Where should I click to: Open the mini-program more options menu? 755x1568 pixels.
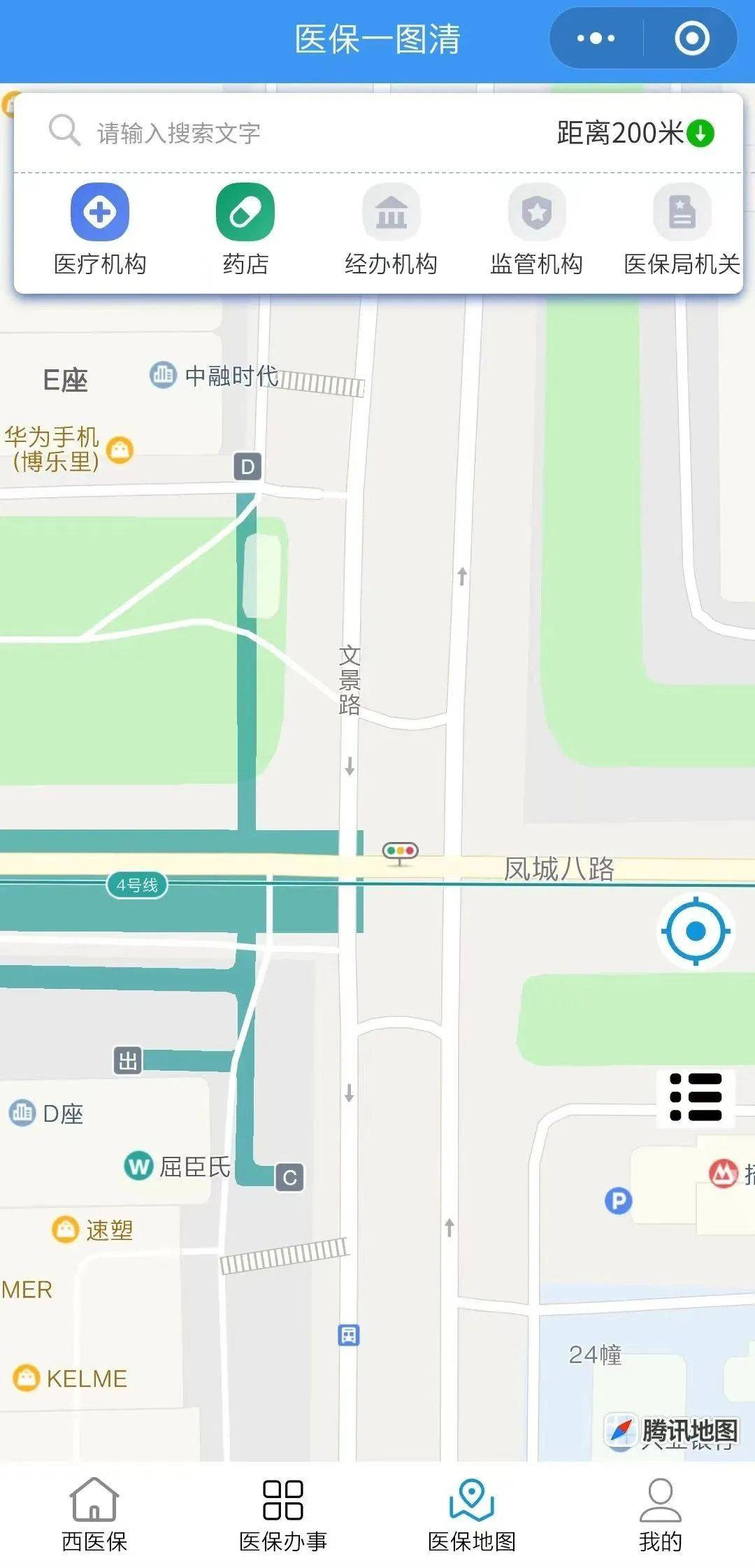click(595, 39)
